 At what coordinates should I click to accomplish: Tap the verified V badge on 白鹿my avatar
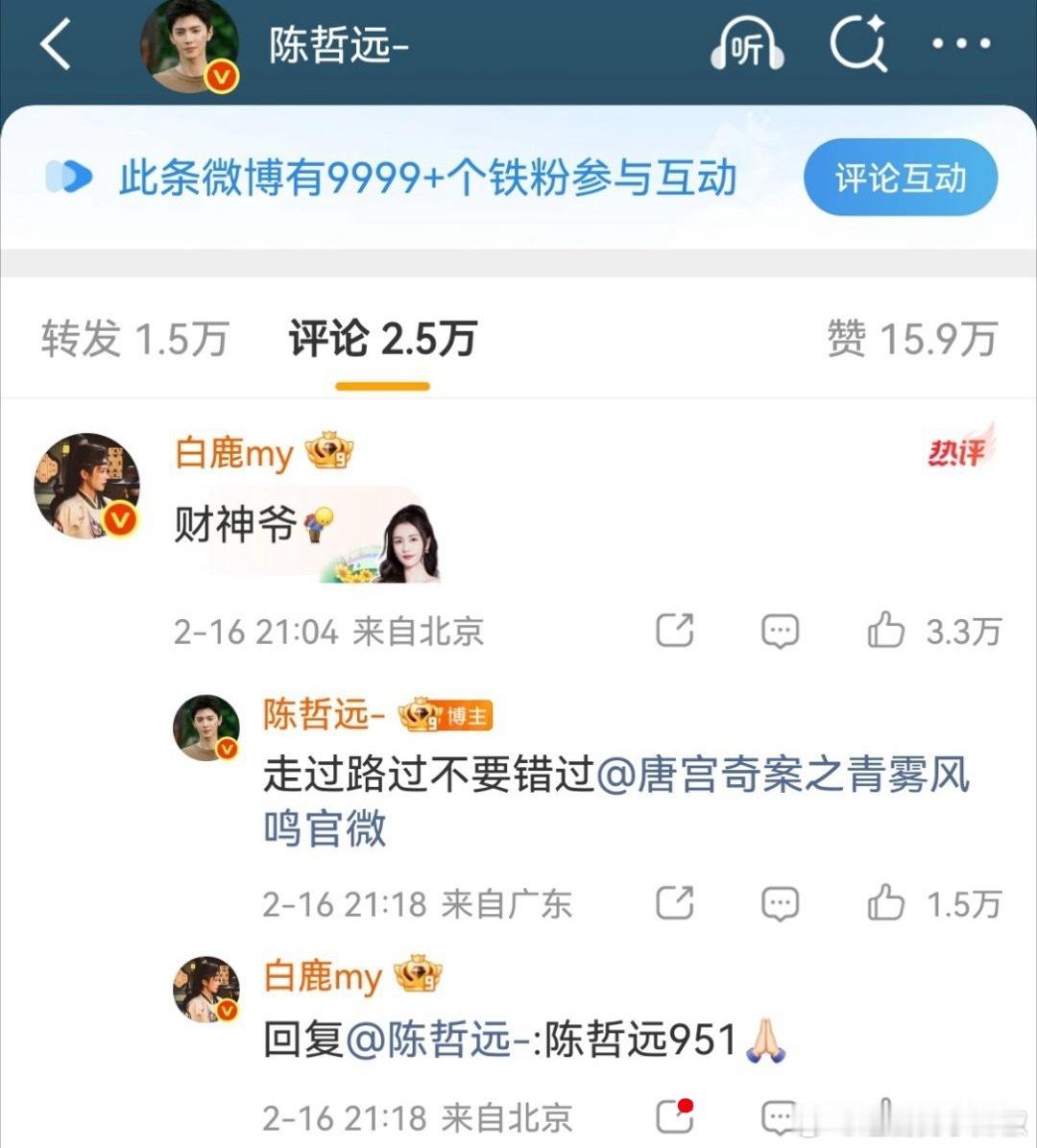[x=118, y=520]
